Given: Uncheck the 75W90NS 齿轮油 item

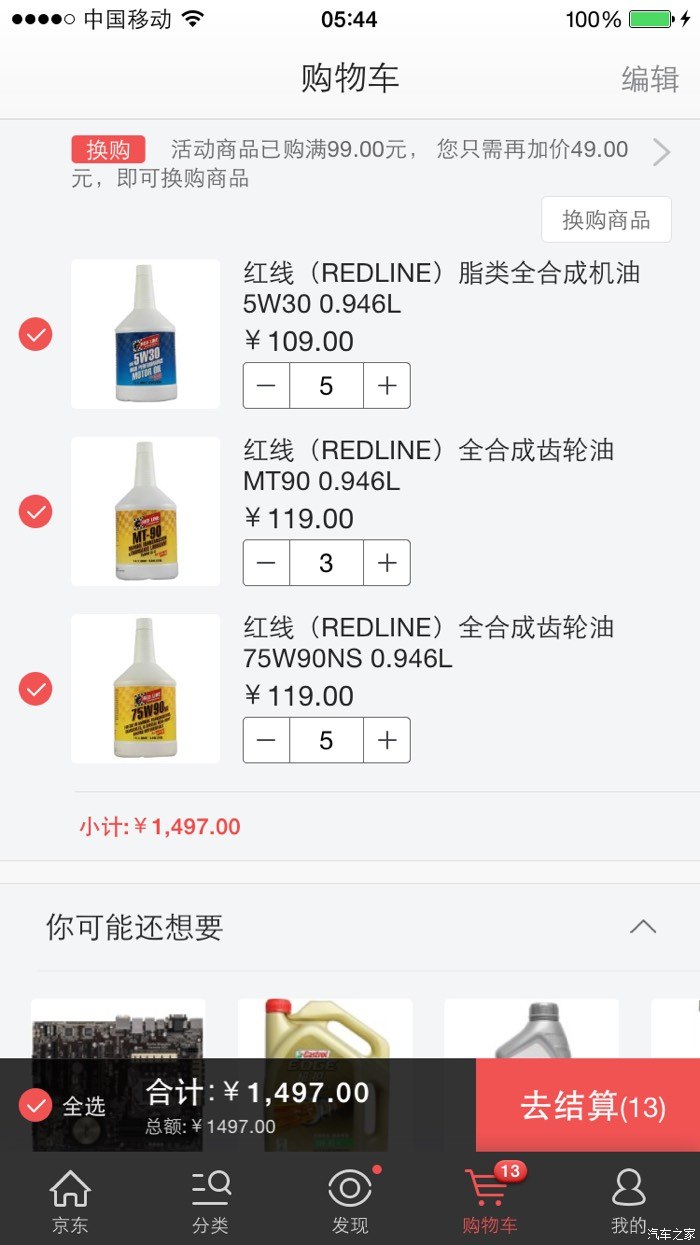Looking at the screenshot, I should point(36,689).
